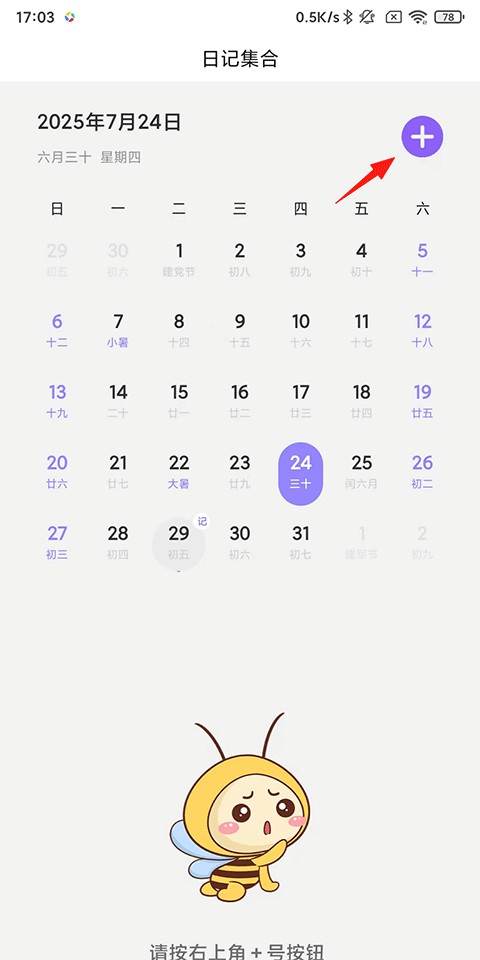Select July 31 in the calendar

click(x=301, y=543)
